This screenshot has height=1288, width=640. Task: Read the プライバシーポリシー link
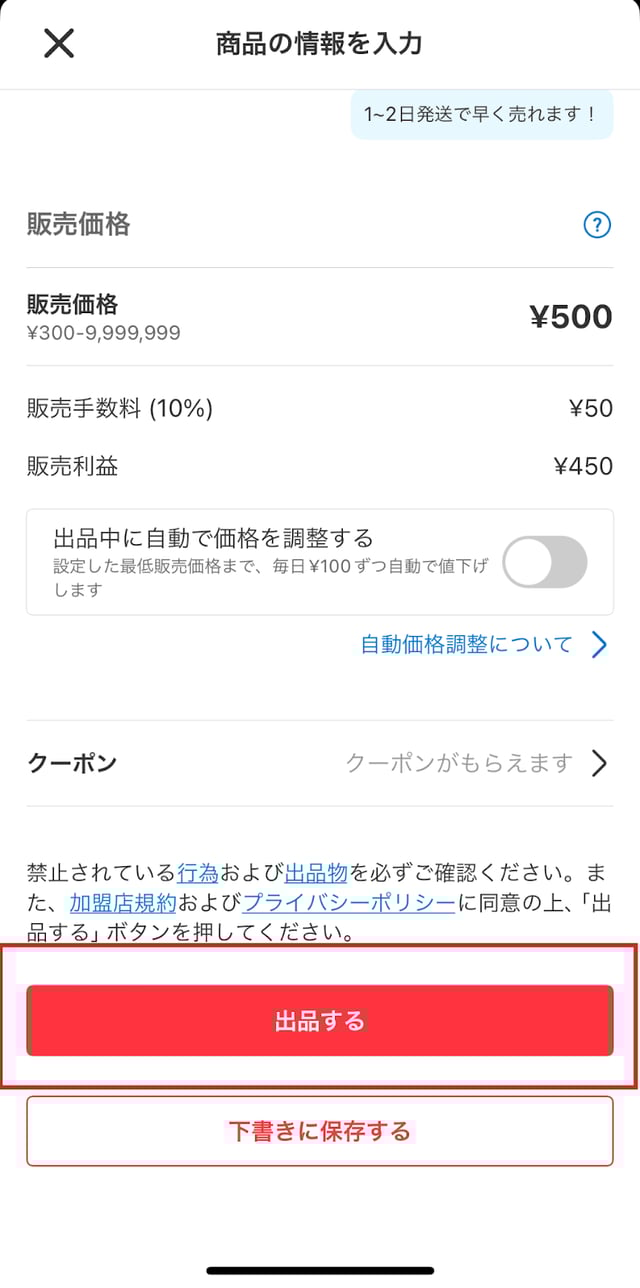point(349,903)
